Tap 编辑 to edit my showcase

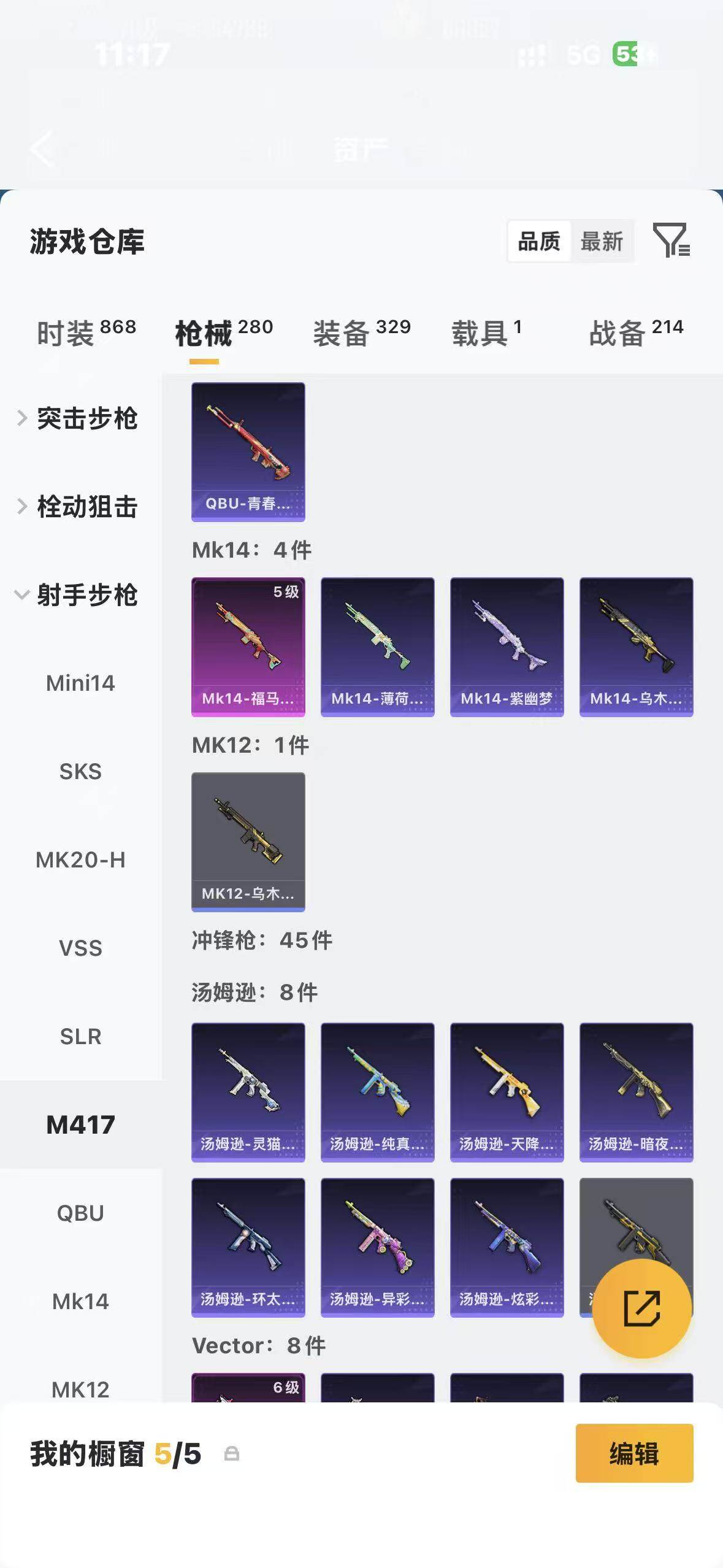click(634, 1453)
